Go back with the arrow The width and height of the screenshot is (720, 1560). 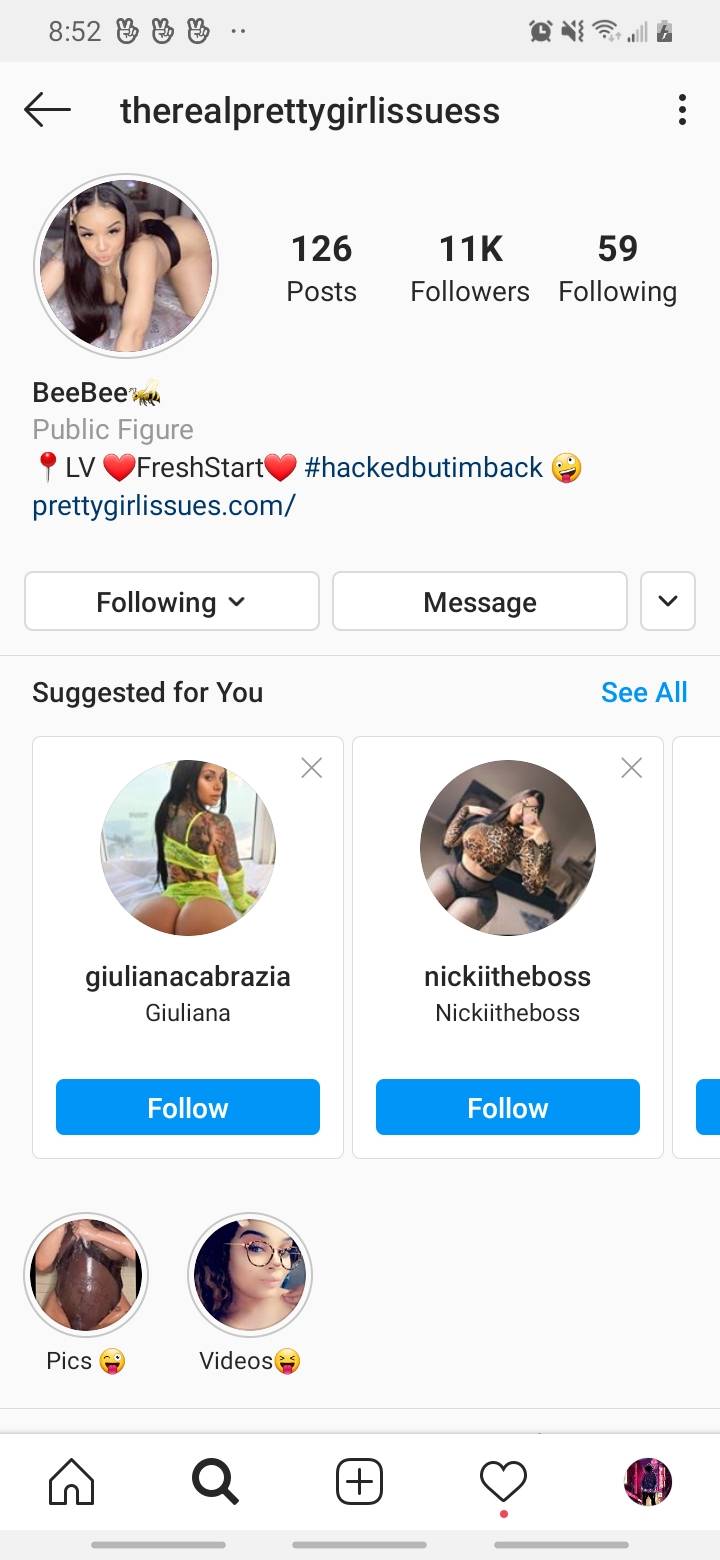click(x=47, y=110)
